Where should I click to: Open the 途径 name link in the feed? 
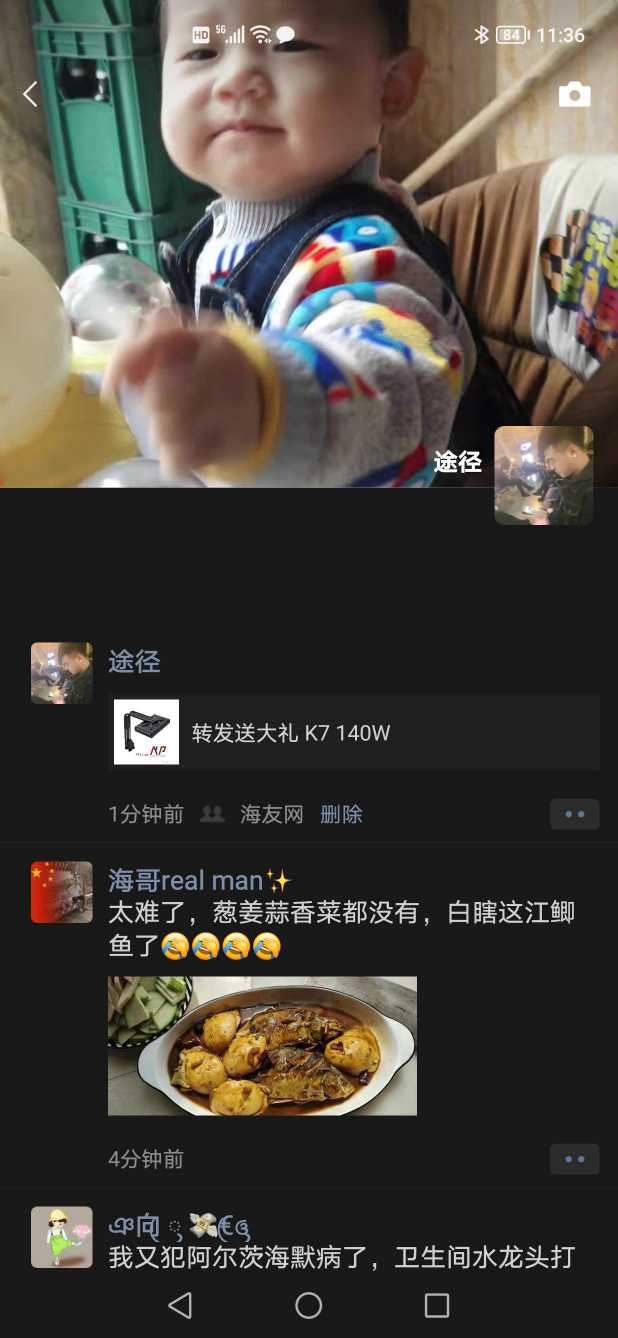click(x=134, y=661)
